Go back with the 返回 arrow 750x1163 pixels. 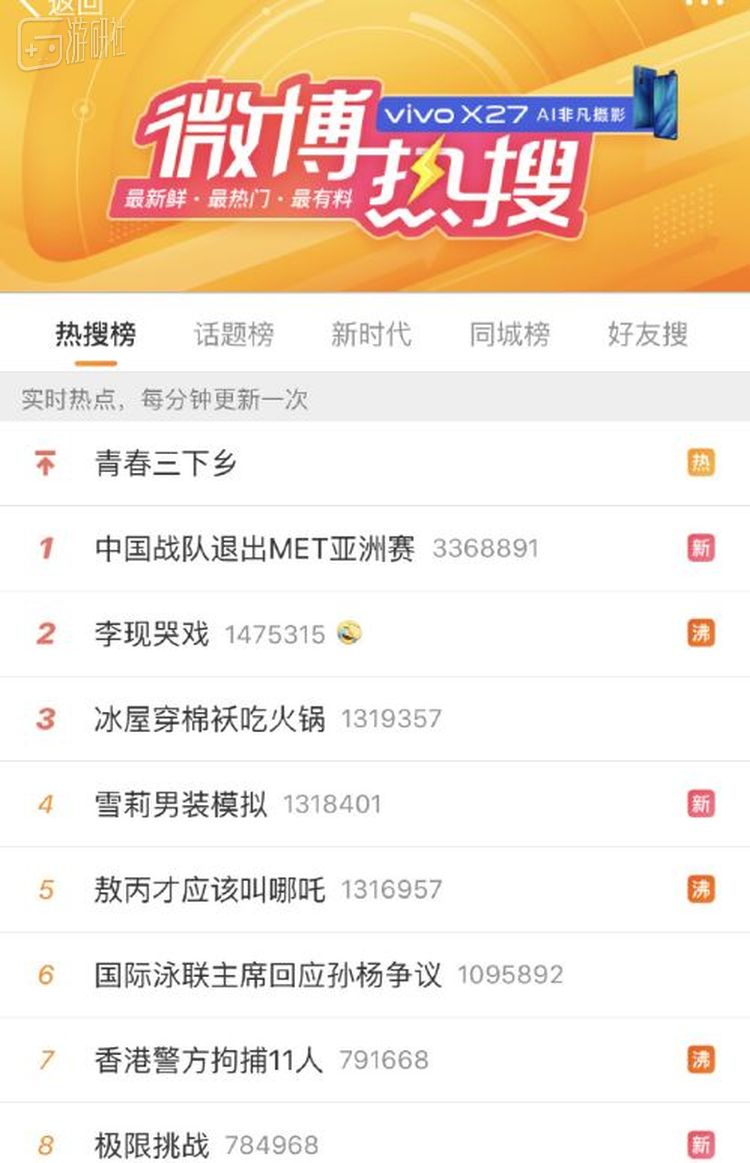click(x=32, y=6)
